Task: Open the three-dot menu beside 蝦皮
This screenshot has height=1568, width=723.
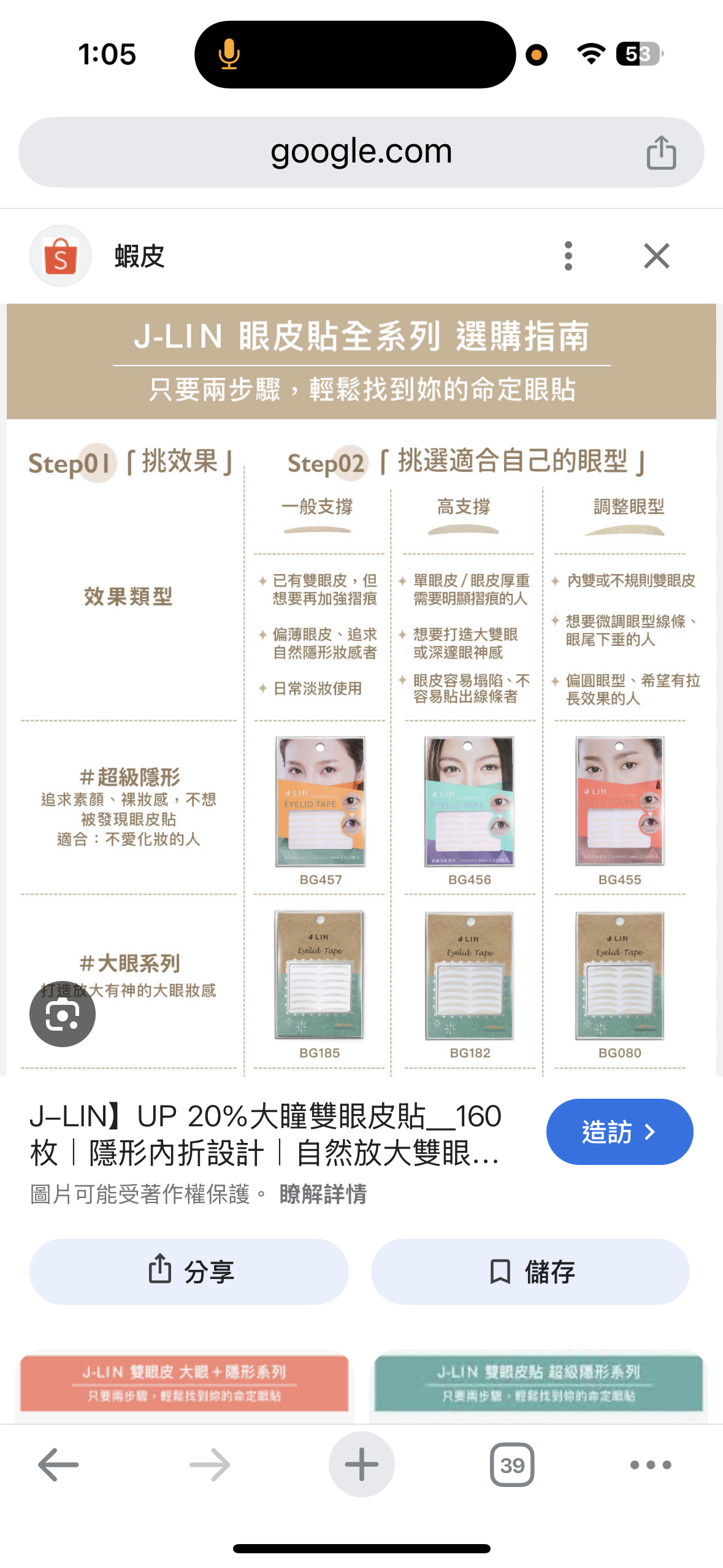Action: click(568, 256)
